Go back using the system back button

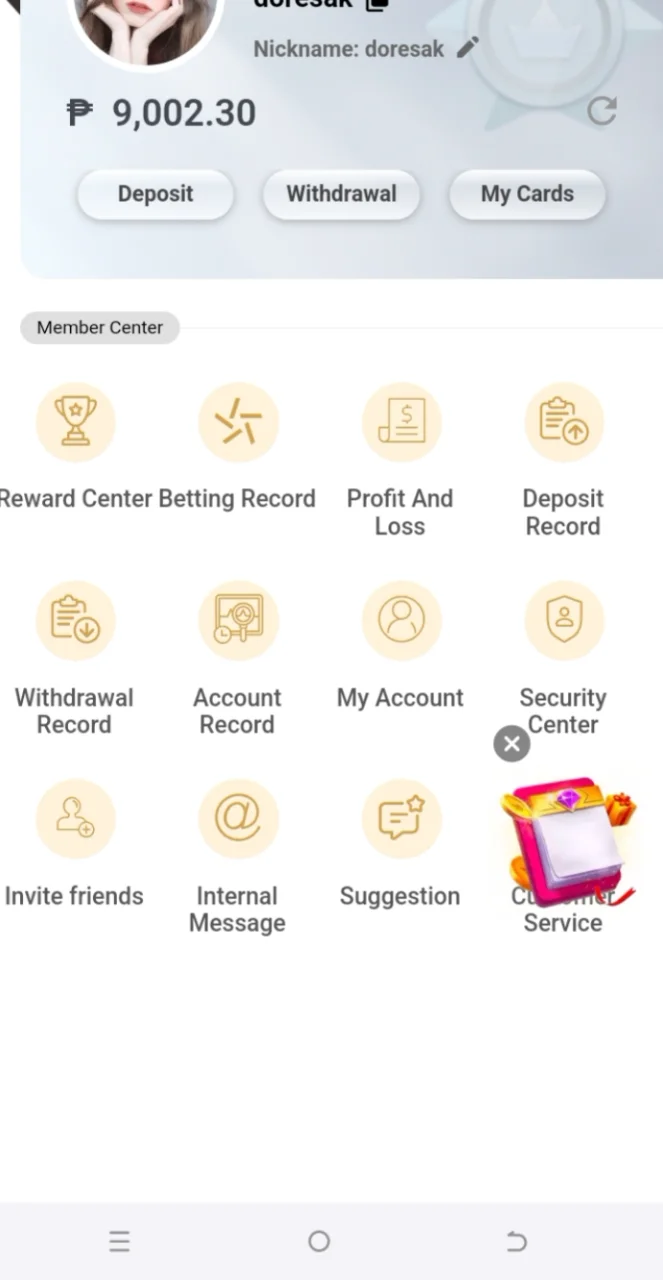[x=516, y=1242]
